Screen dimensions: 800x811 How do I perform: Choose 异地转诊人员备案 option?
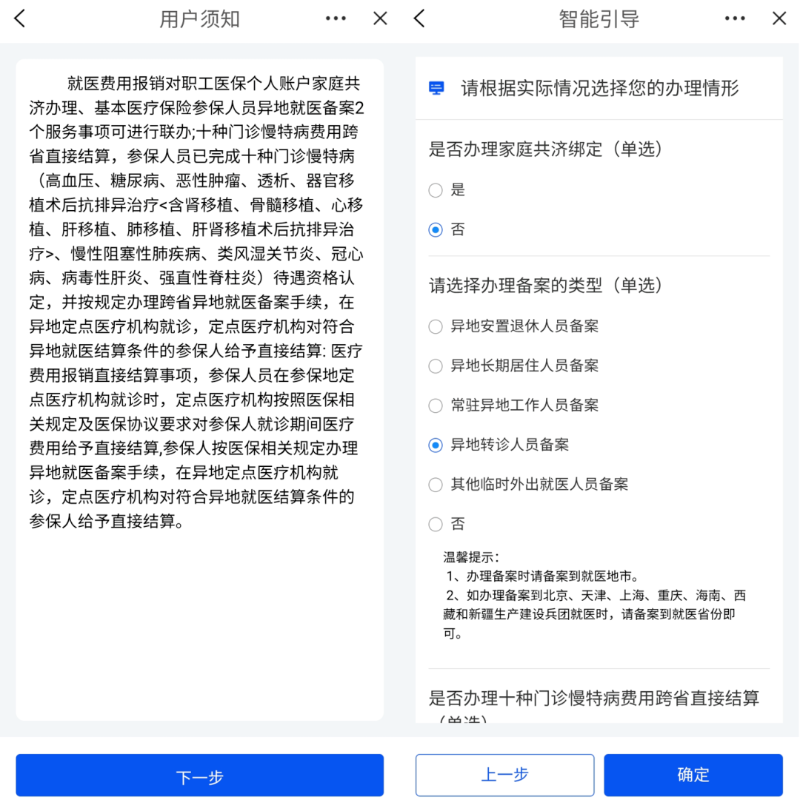click(x=435, y=445)
